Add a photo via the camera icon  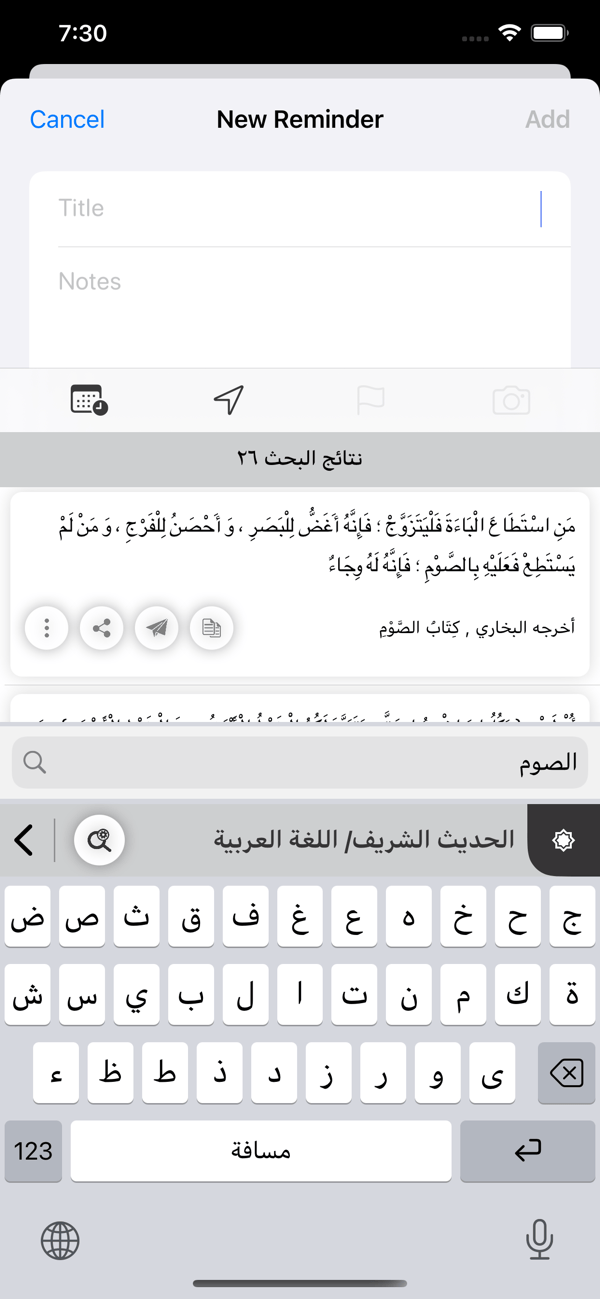point(511,401)
